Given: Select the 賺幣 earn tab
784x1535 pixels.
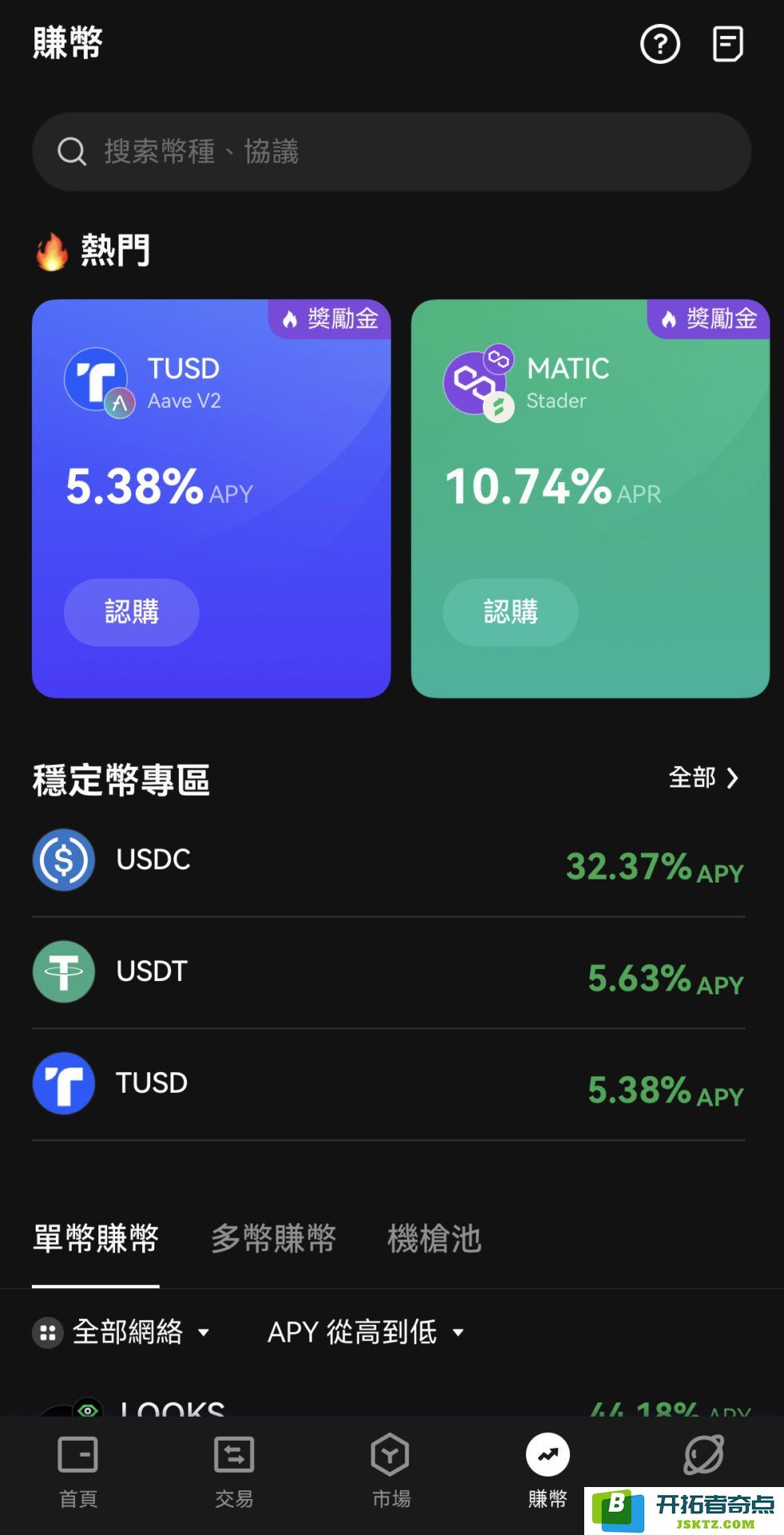Looking at the screenshot, I should click(x=547, y=1470).
